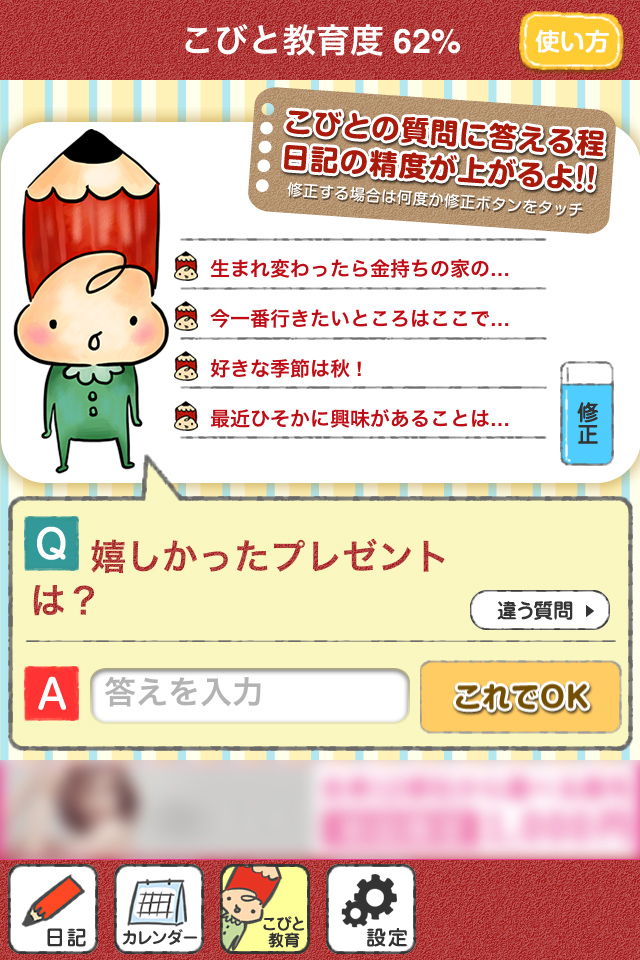Get a different question with 違う質問
Screen dimensions: 640x960
(539, 609)
